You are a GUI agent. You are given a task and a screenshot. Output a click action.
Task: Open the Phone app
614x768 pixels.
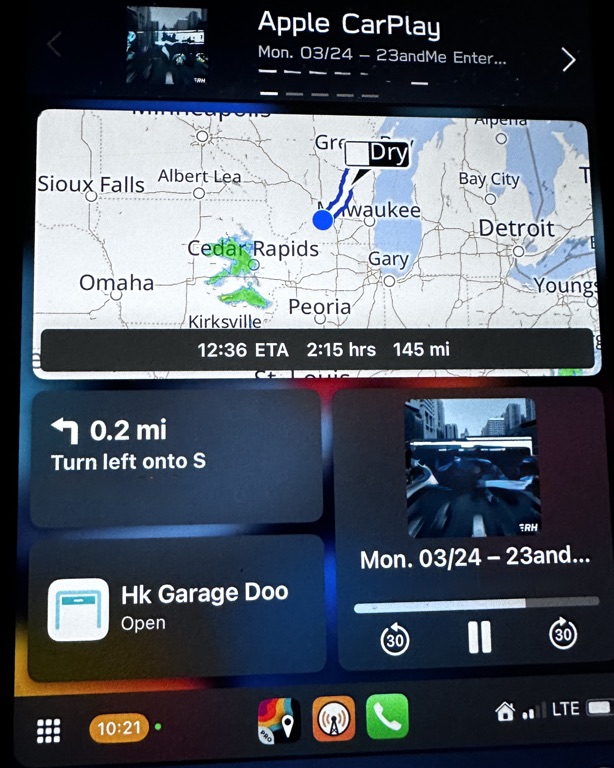tap(387, 716)
